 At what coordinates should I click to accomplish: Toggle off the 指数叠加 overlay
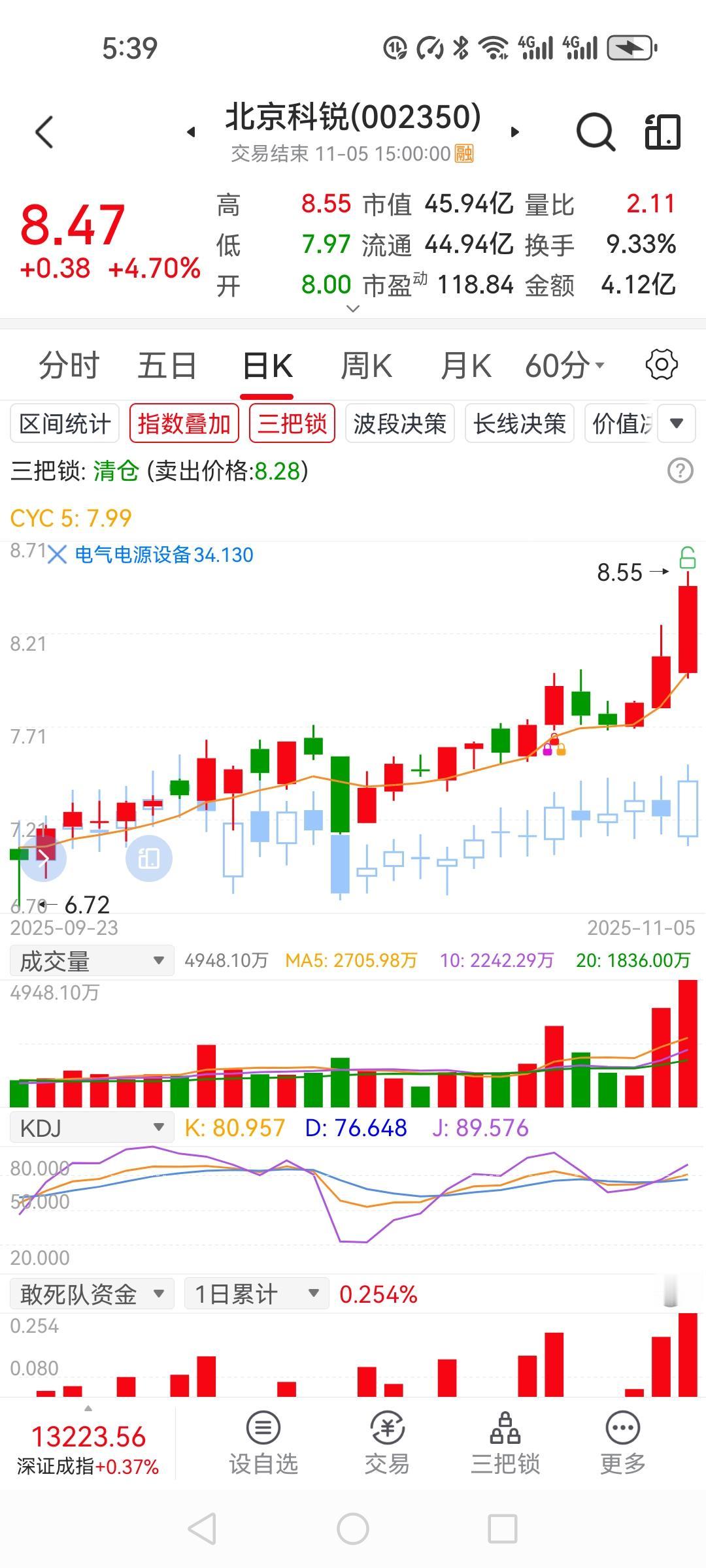(x=184, y=423)
